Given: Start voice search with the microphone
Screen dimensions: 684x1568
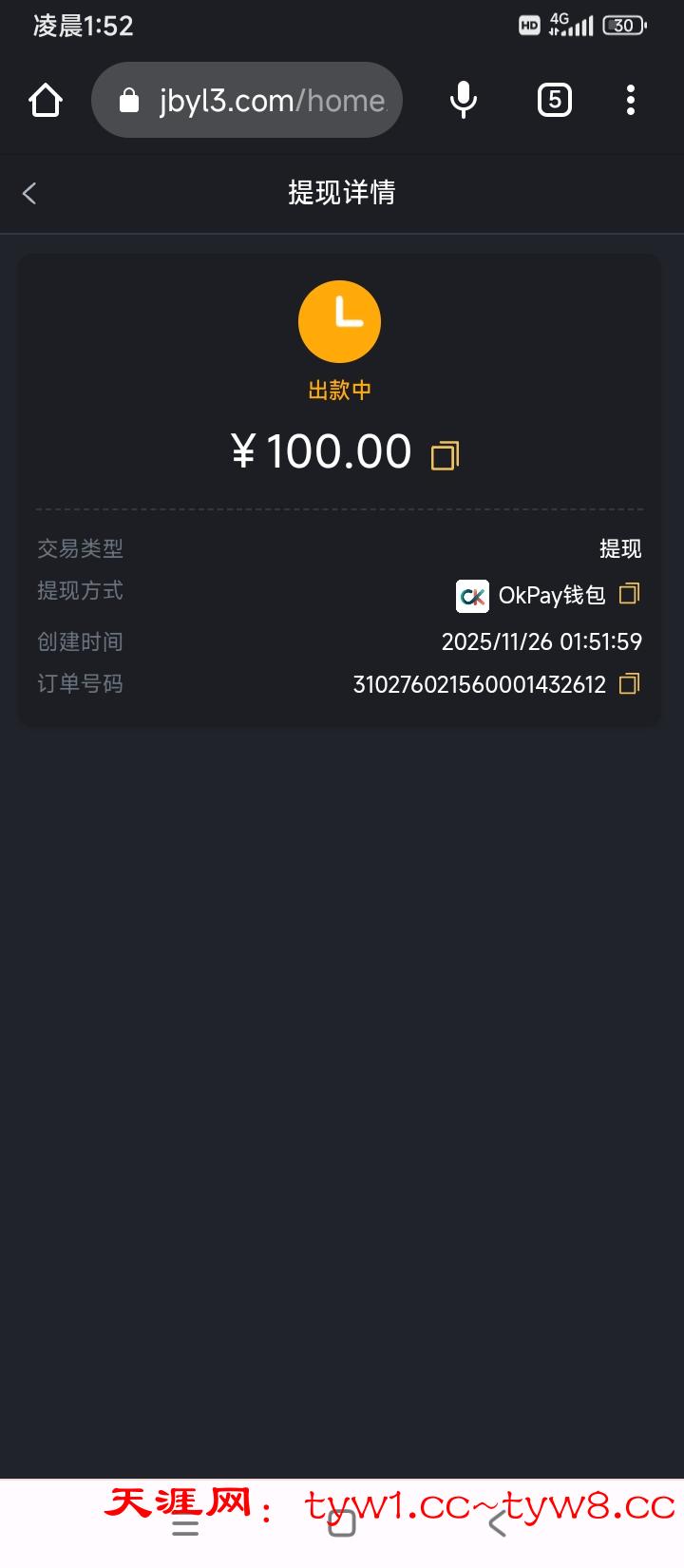Looking at the screenshot, I should pyautogui.click(x=463, y=100).
